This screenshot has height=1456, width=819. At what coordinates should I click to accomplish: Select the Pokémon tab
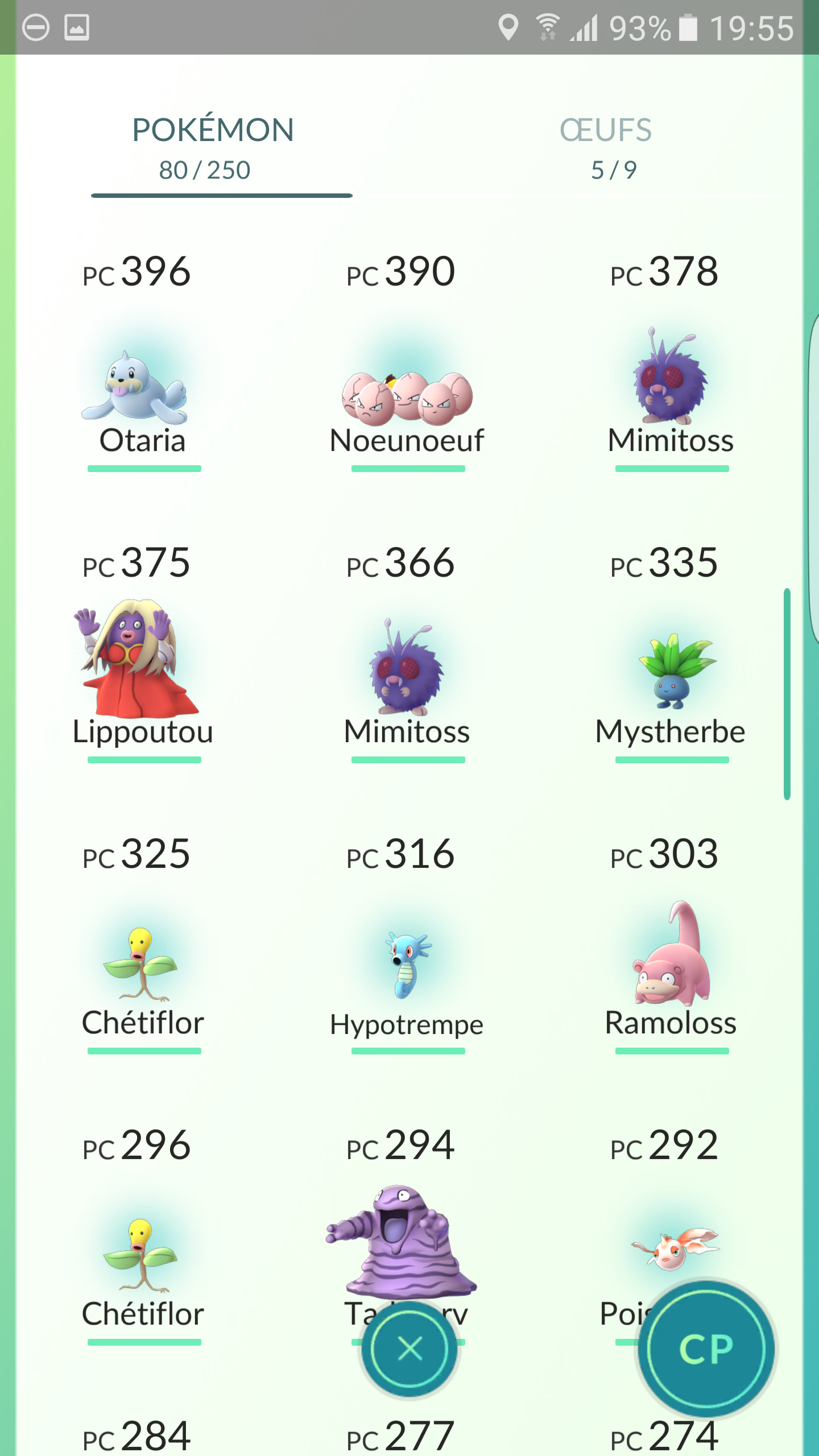[213, 148]
